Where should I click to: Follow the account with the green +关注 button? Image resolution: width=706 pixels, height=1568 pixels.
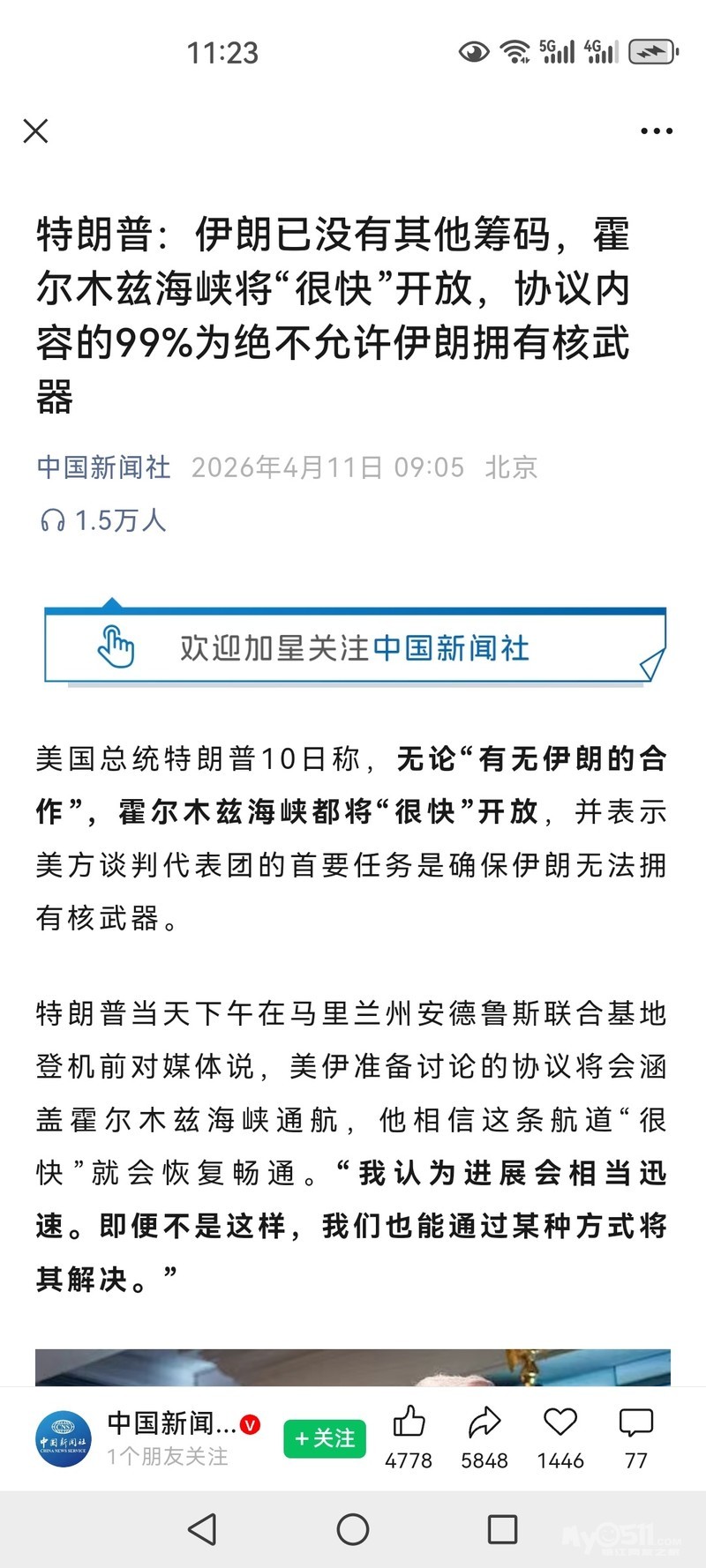324,1438
